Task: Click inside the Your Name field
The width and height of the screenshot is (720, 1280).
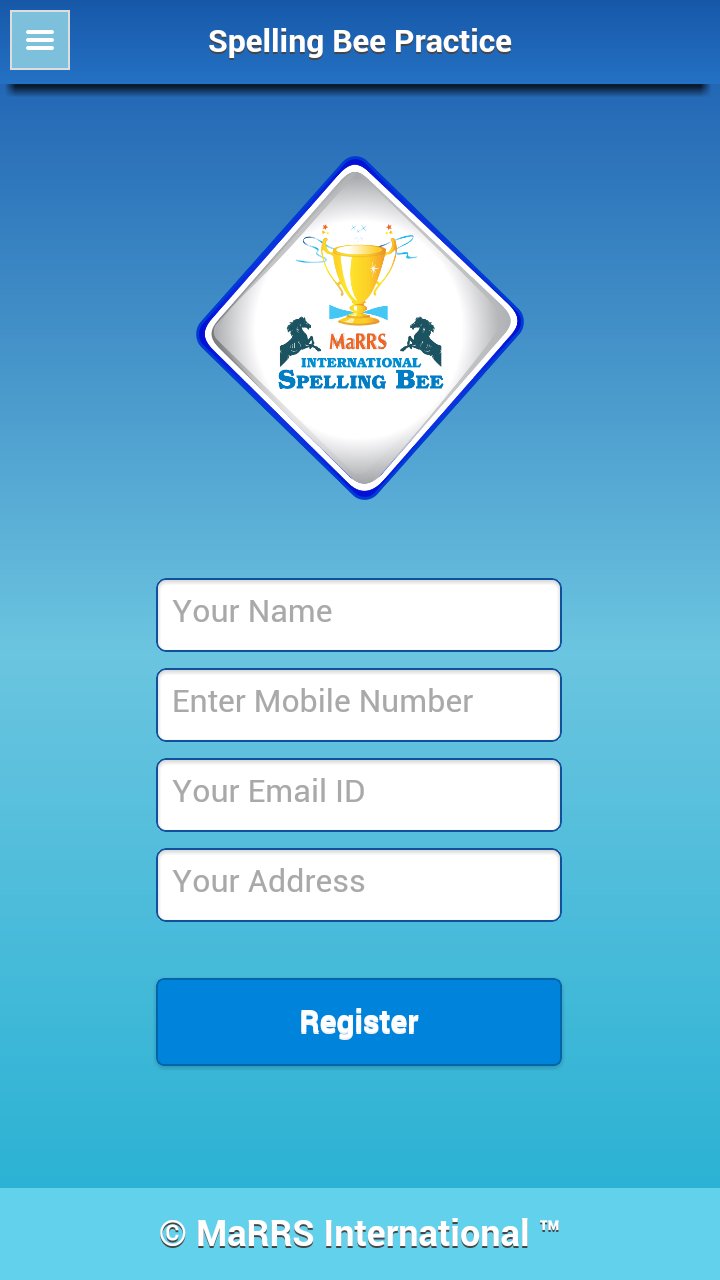Action: click(359, 614)
